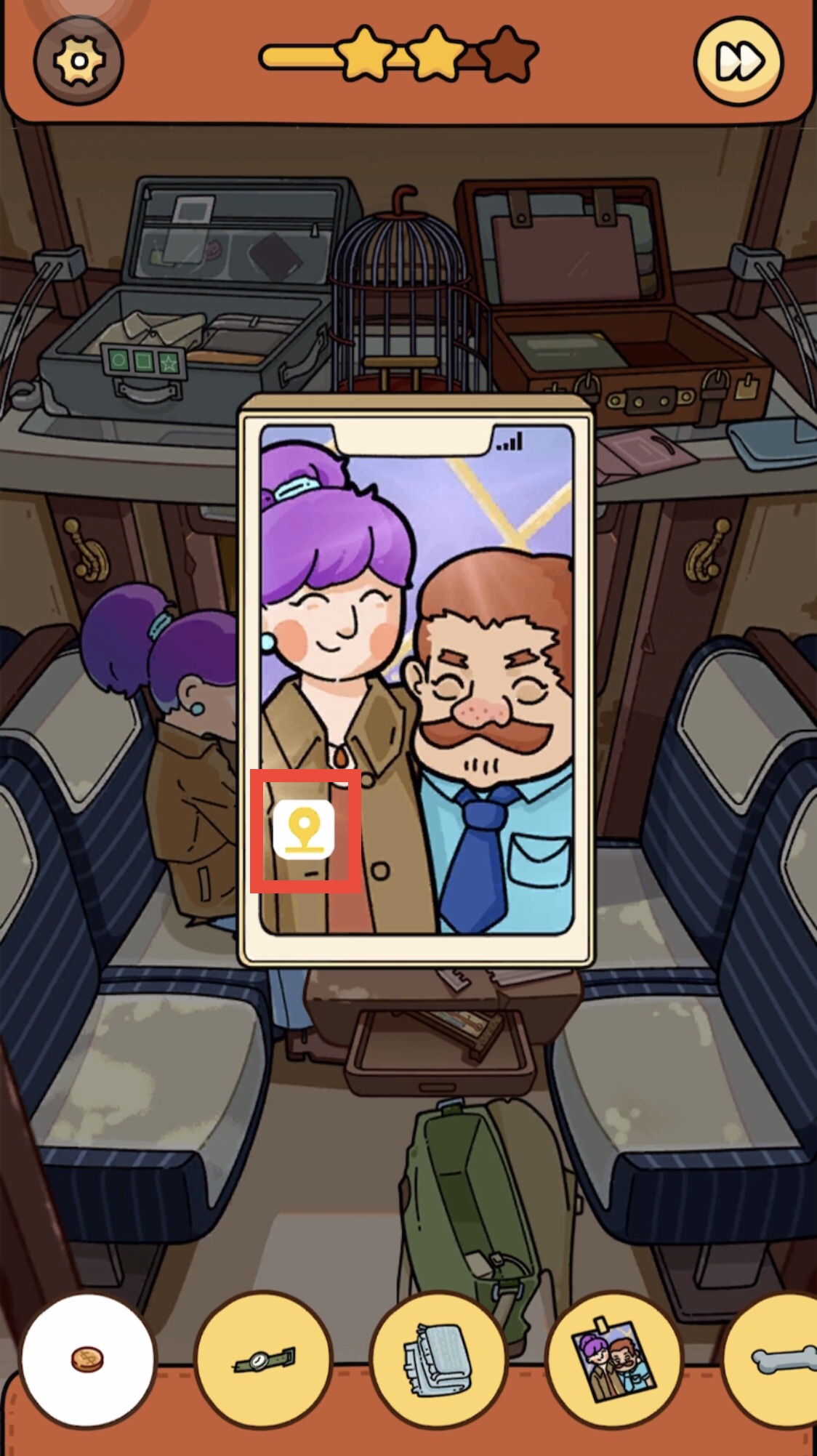Viewport: 817px width, 1456px height.
Task: Select the folded blanket inventory item
Action: [438, 1359]
